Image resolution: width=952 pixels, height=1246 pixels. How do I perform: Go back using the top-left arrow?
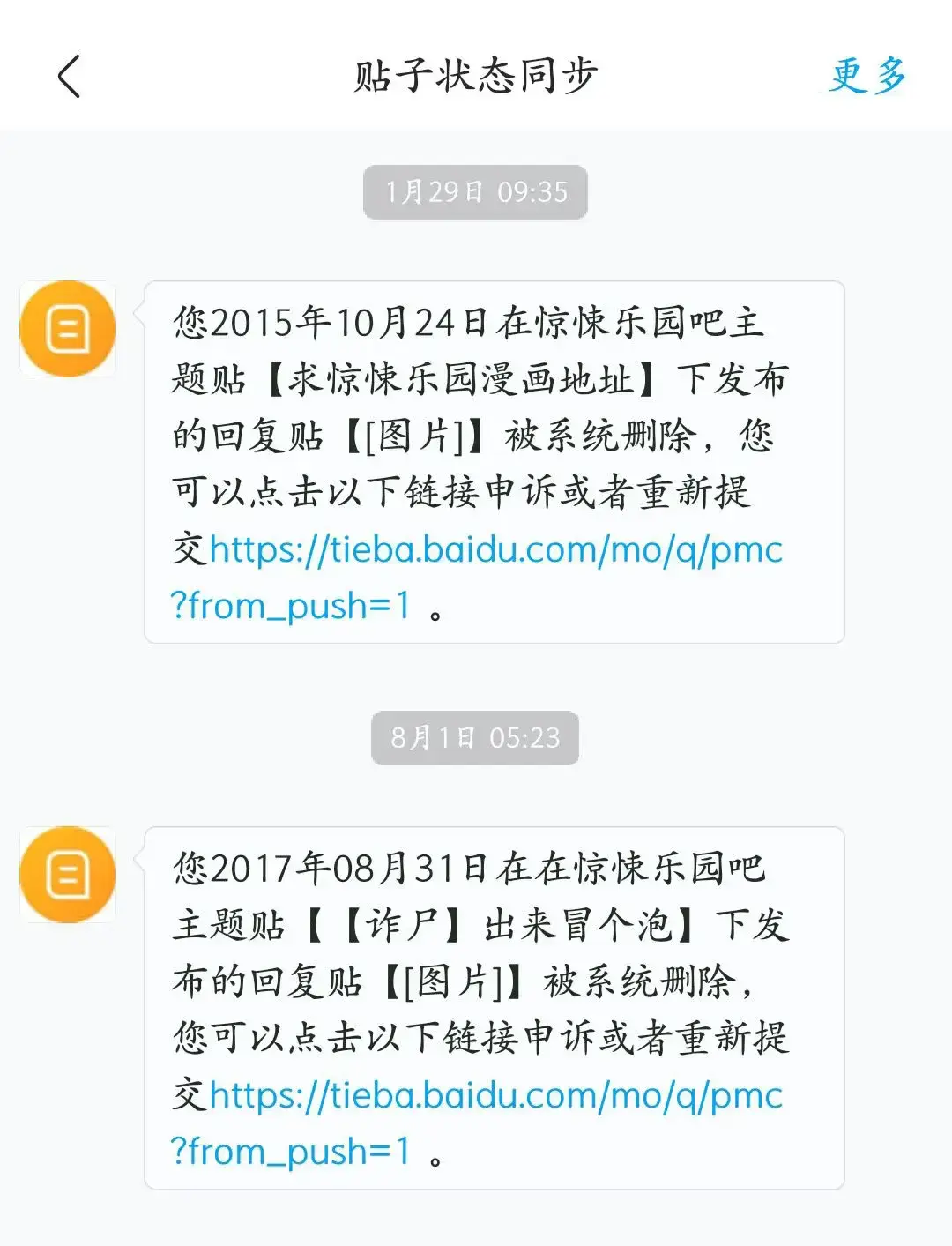pos(69,77)
